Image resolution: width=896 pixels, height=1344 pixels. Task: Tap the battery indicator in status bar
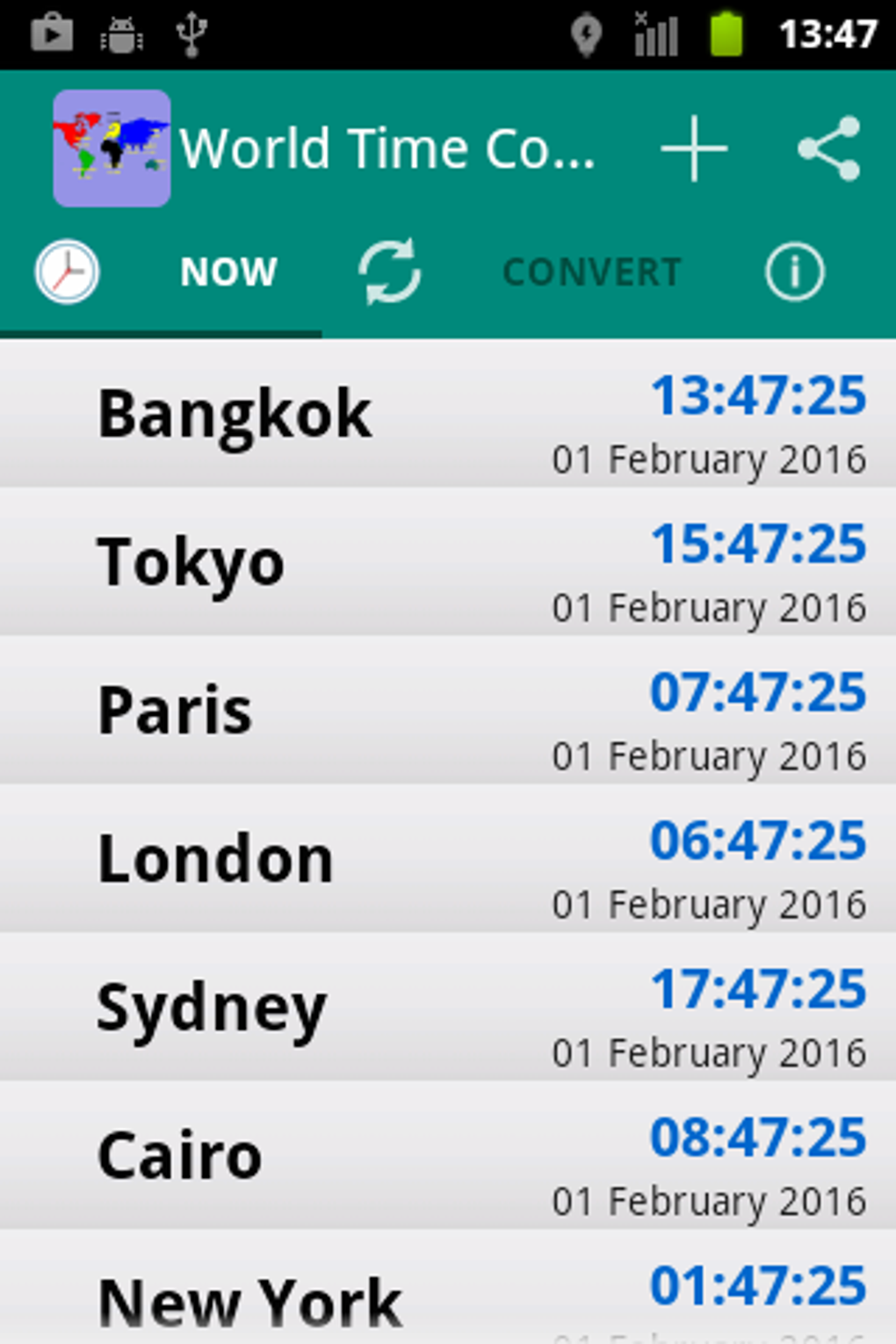729,33
